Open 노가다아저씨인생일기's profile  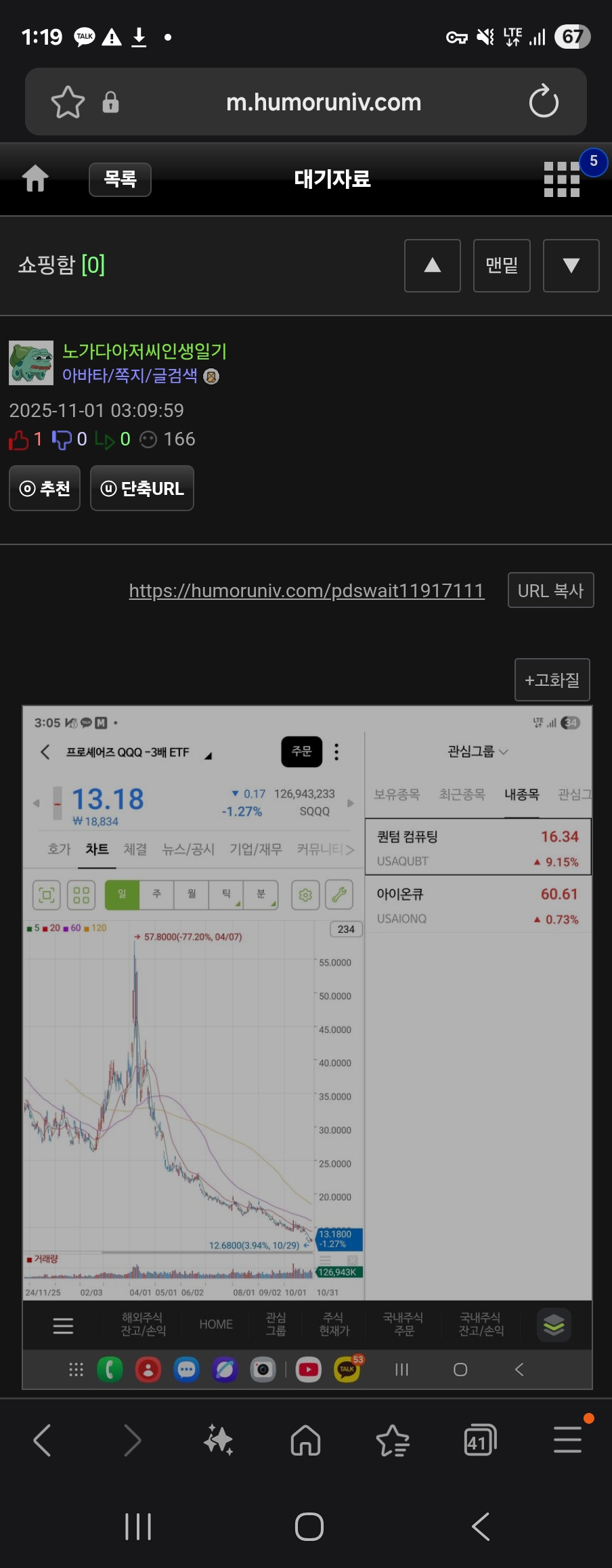pyautogui.click(x=144, y=351)
